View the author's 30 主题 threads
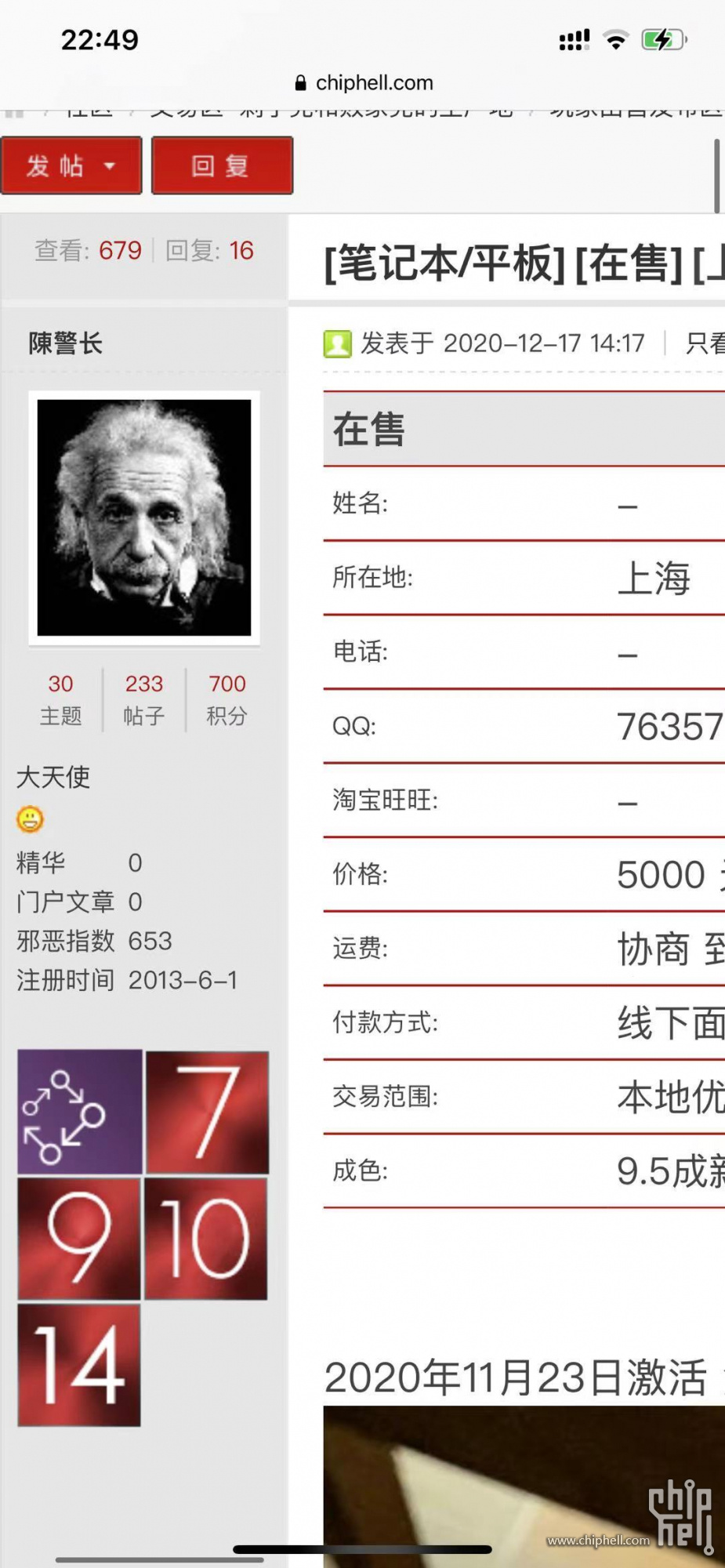Image resolution: width=725 pixels, height=1568 pixels. (x=60, y=699)
